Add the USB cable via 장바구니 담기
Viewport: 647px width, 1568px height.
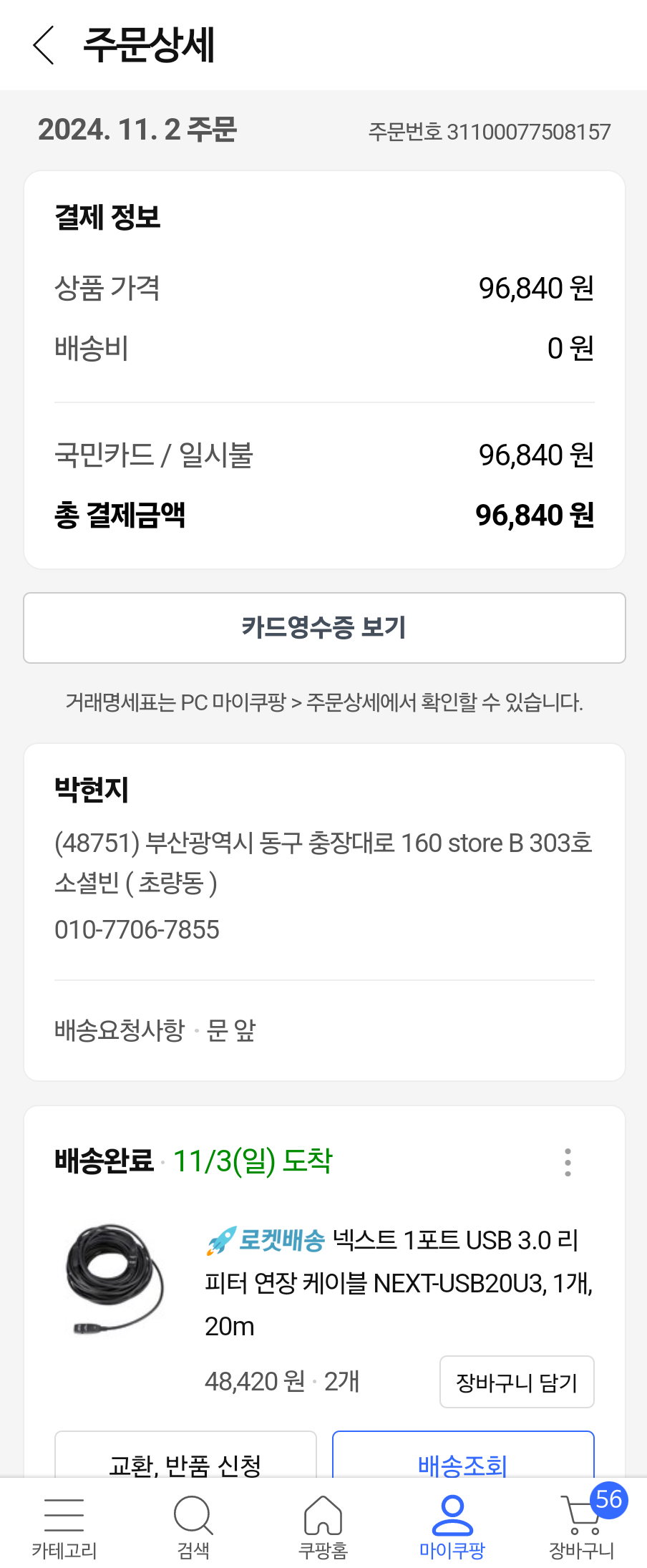coord(517,1382)
